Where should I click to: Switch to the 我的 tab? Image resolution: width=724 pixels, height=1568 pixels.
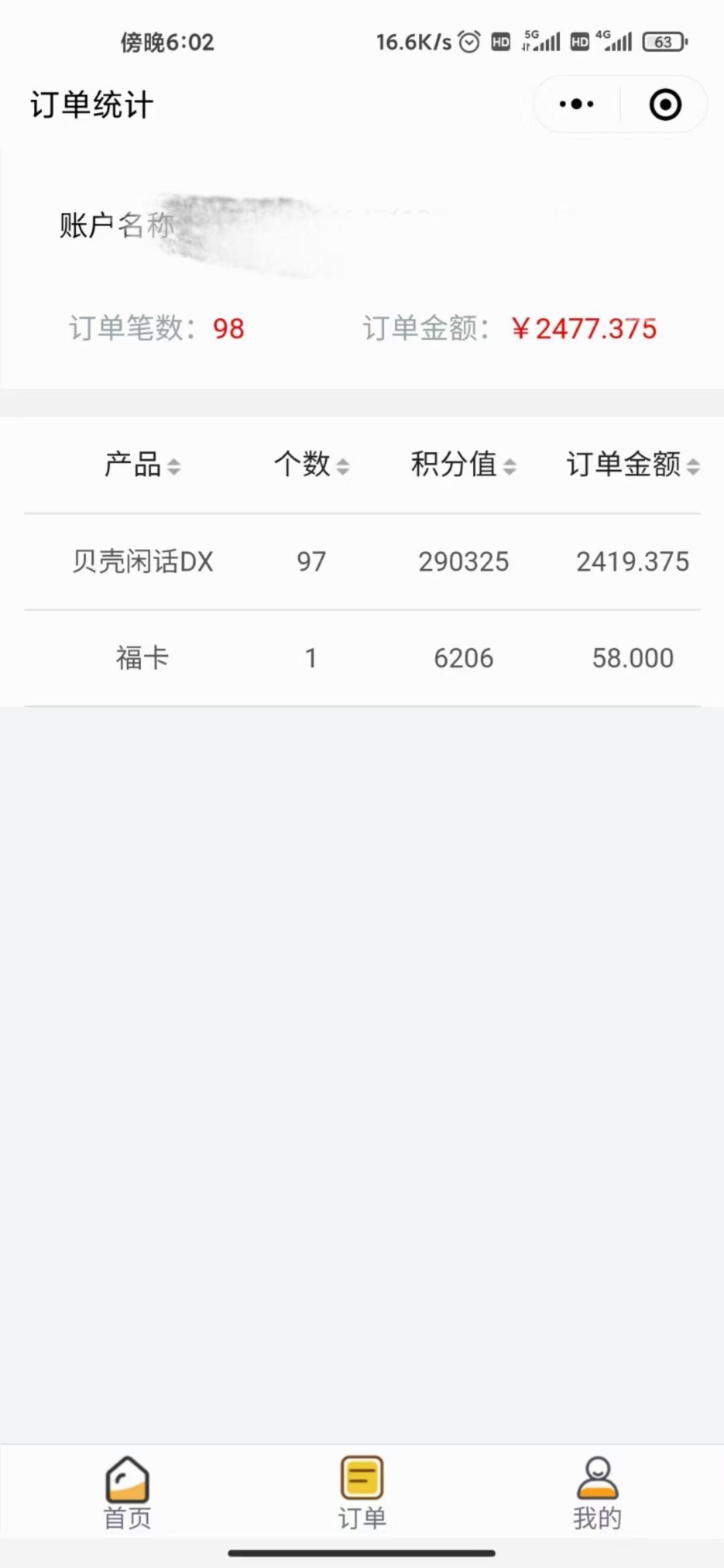click(x=597, y=1493)
